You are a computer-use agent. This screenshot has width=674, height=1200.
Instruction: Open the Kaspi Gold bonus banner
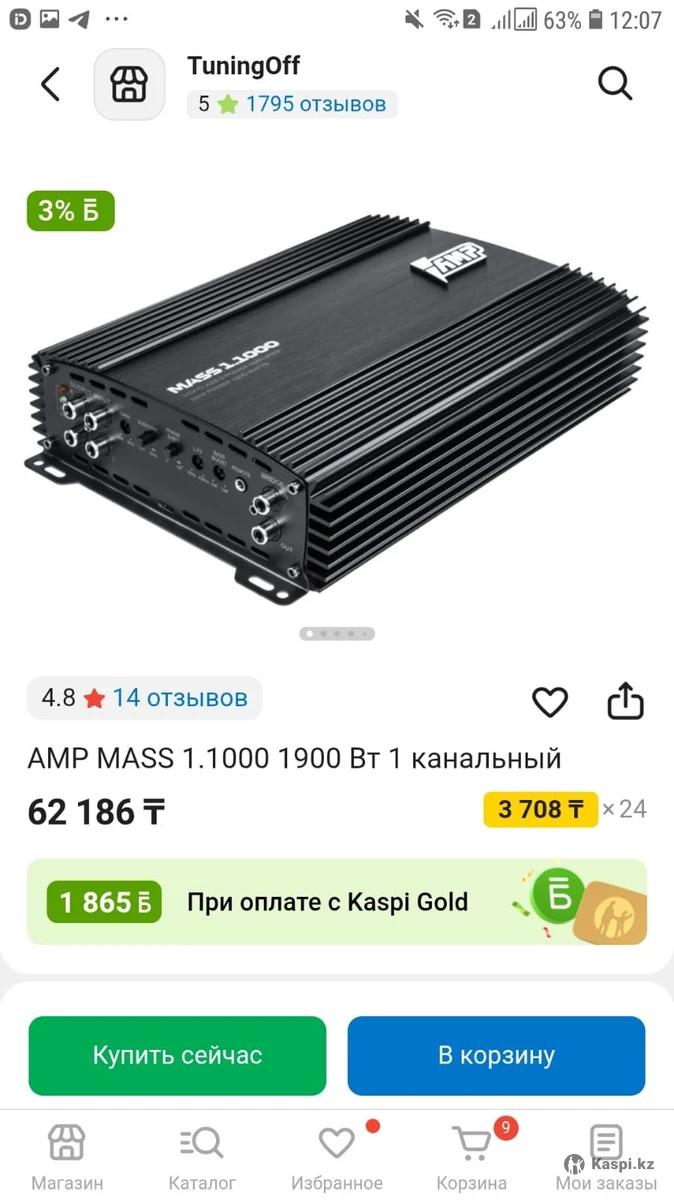(337, 902)
